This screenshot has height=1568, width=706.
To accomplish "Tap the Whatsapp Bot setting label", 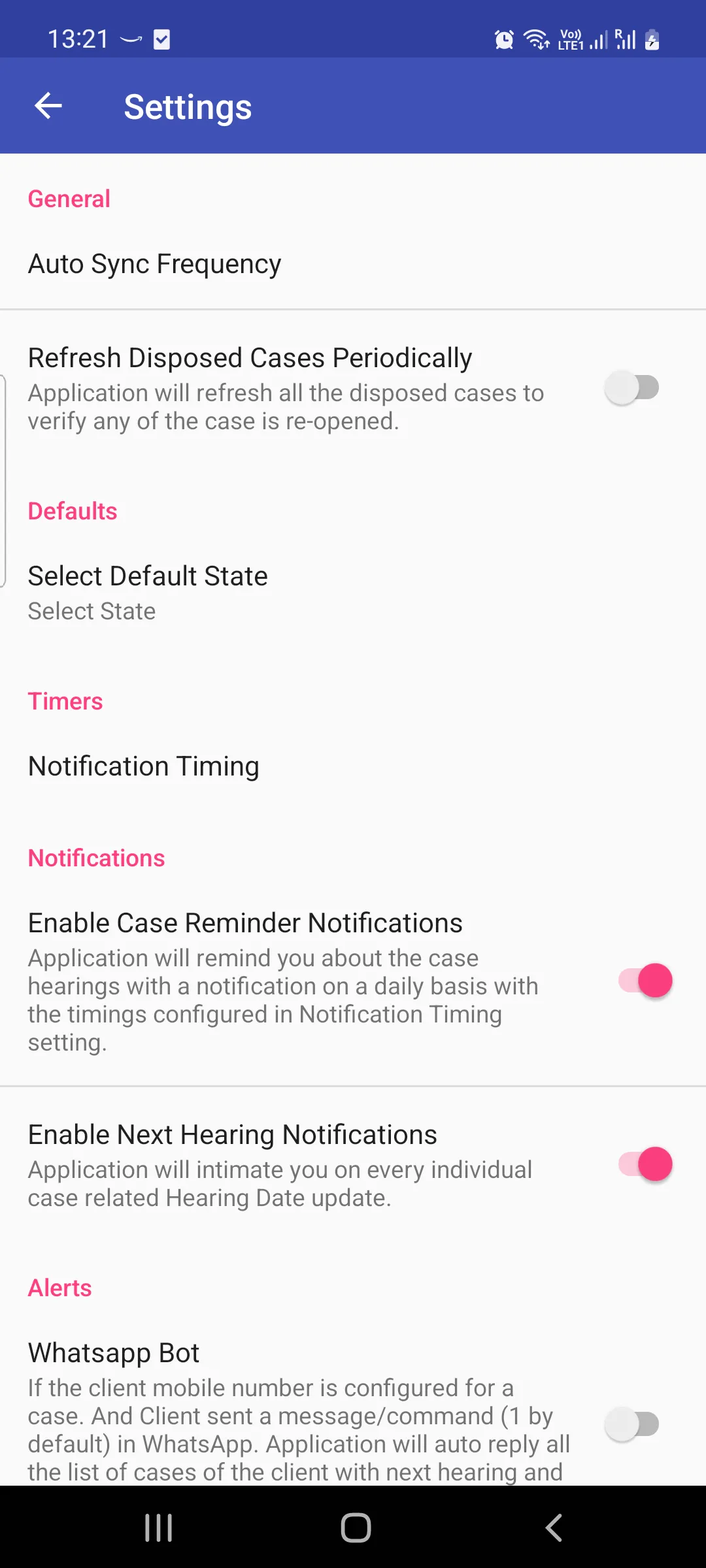I will click(x=113, y=1352).
